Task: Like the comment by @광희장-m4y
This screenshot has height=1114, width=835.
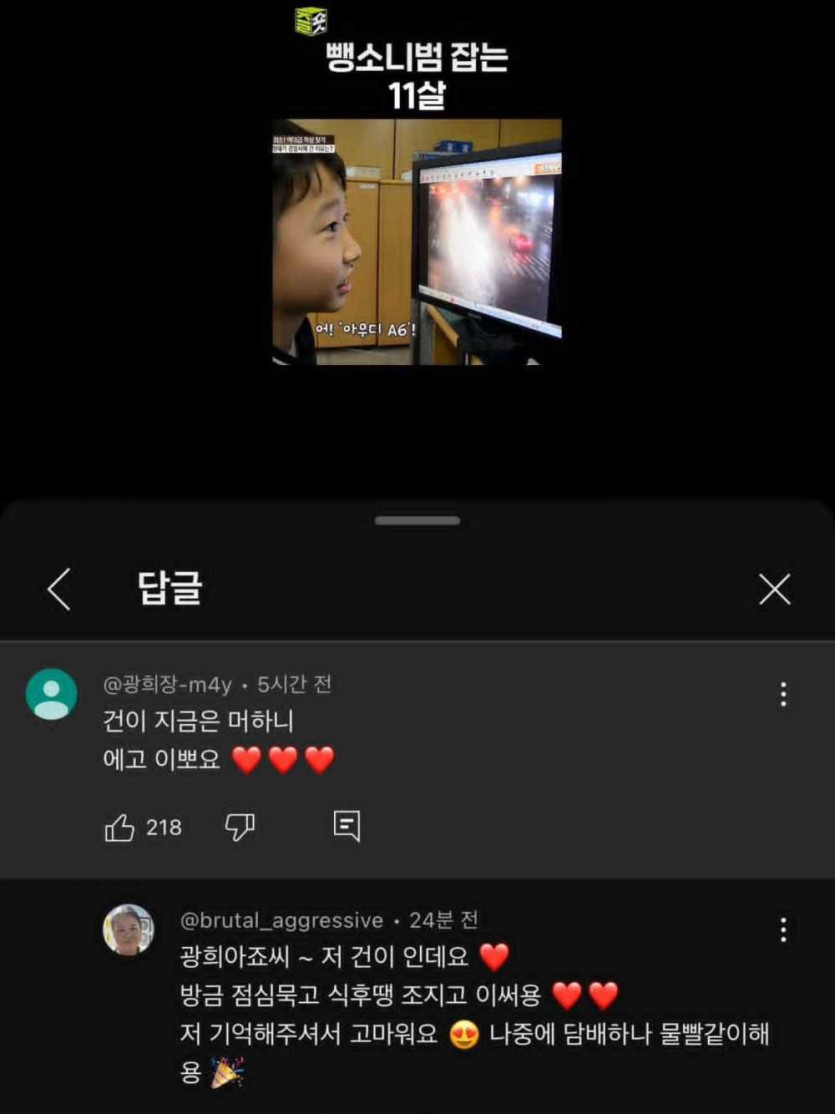Action: click(x=120, y=827)
